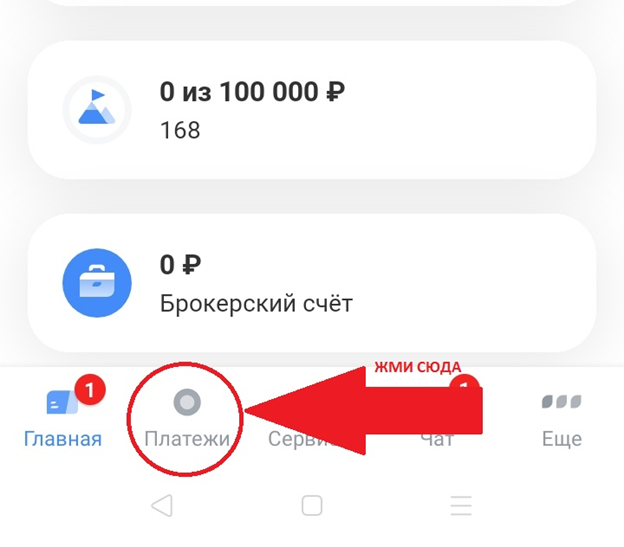Open the savings goal 0 из 100 000 ₽ card
Screen dimensions: 624x547
tap(310, 110)
